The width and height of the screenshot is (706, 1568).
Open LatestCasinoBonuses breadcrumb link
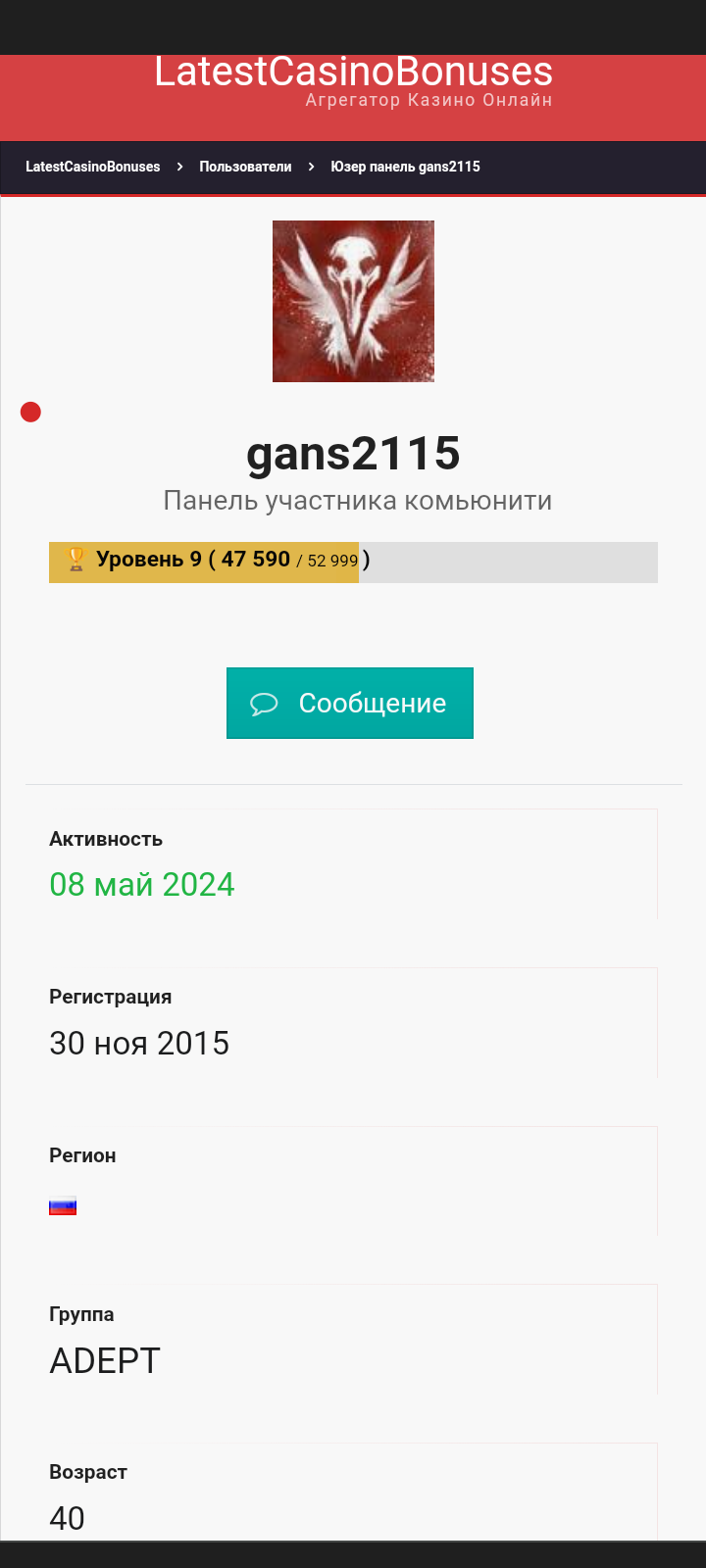(x=92, y=167)
